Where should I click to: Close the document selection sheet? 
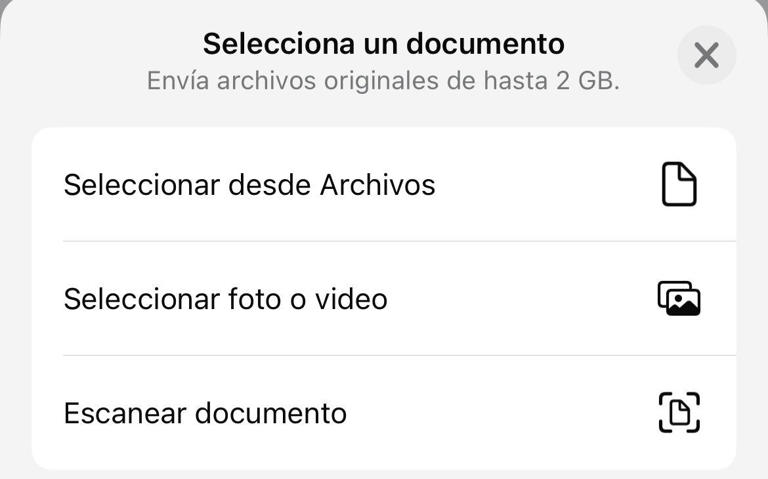point(706,55)
